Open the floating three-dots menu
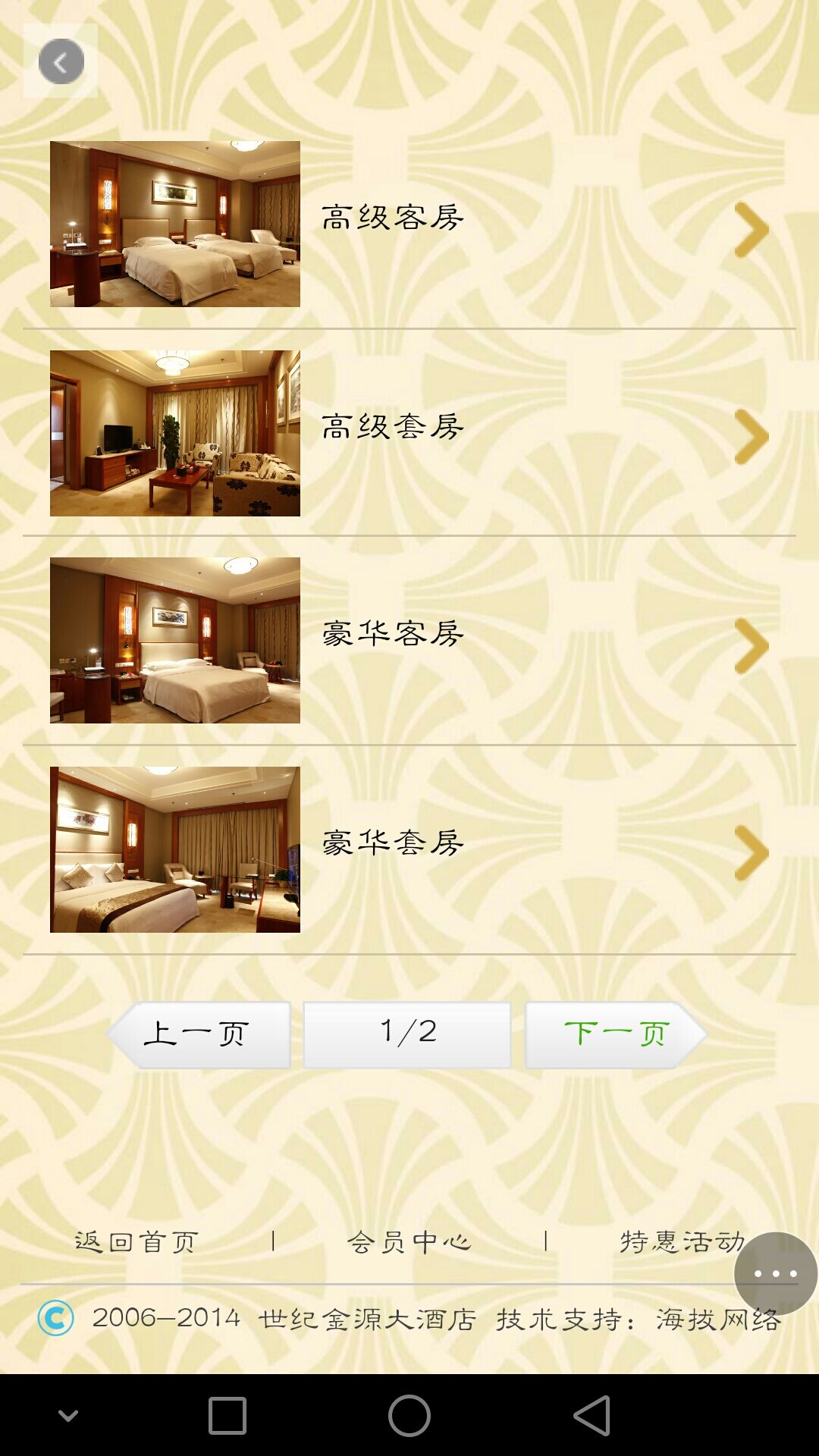The image size is (819, 1456). [x=775, y=1274]
